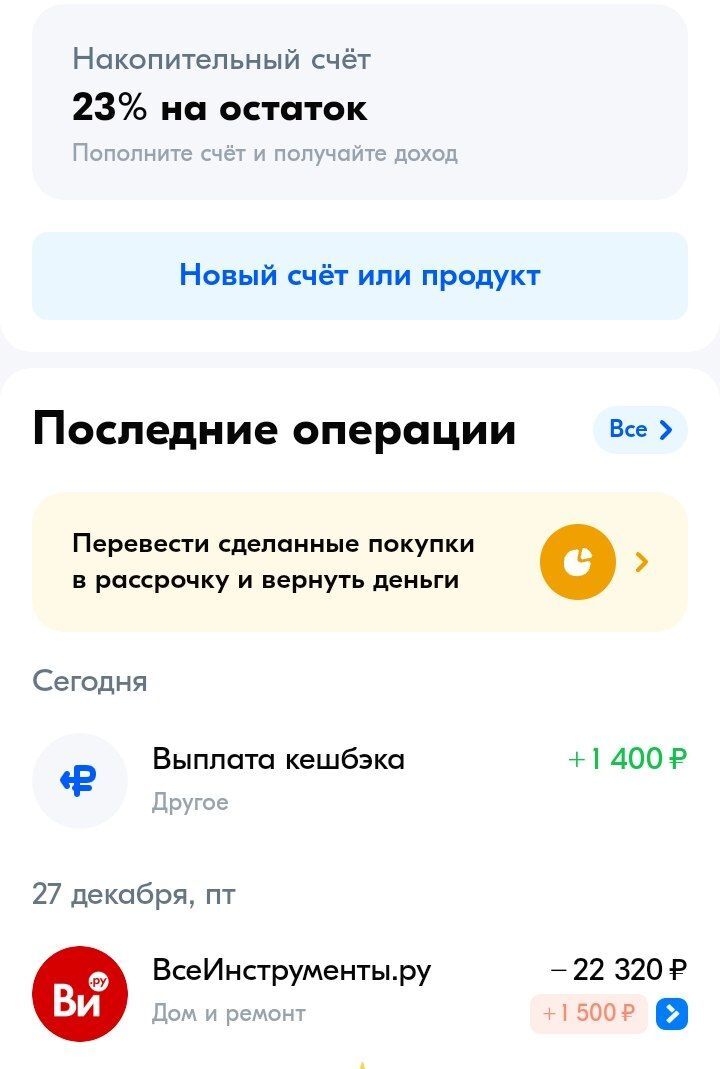Show all operations via Все
The image size is (720, 1069).
click(x=640, y=430)
